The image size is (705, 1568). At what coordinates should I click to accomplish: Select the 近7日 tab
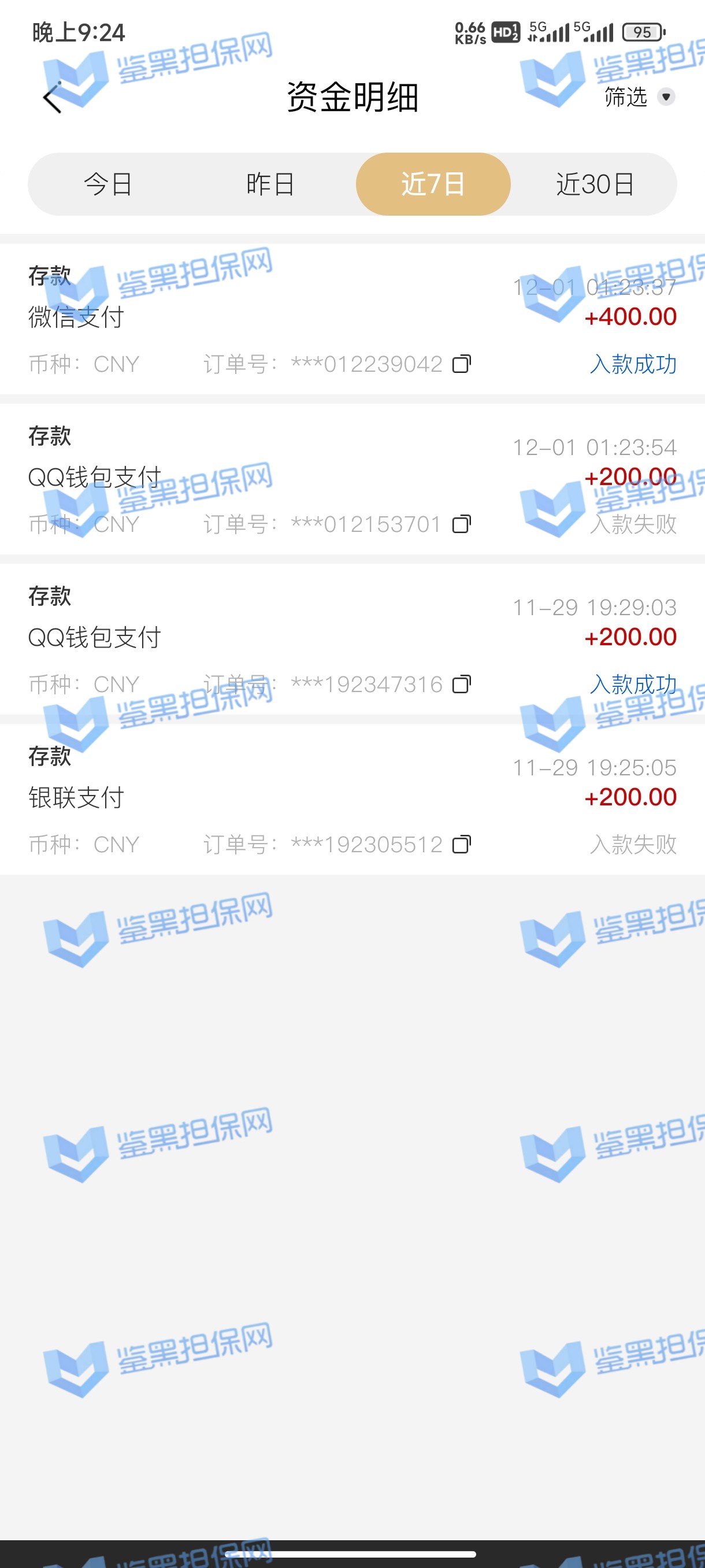432,184
